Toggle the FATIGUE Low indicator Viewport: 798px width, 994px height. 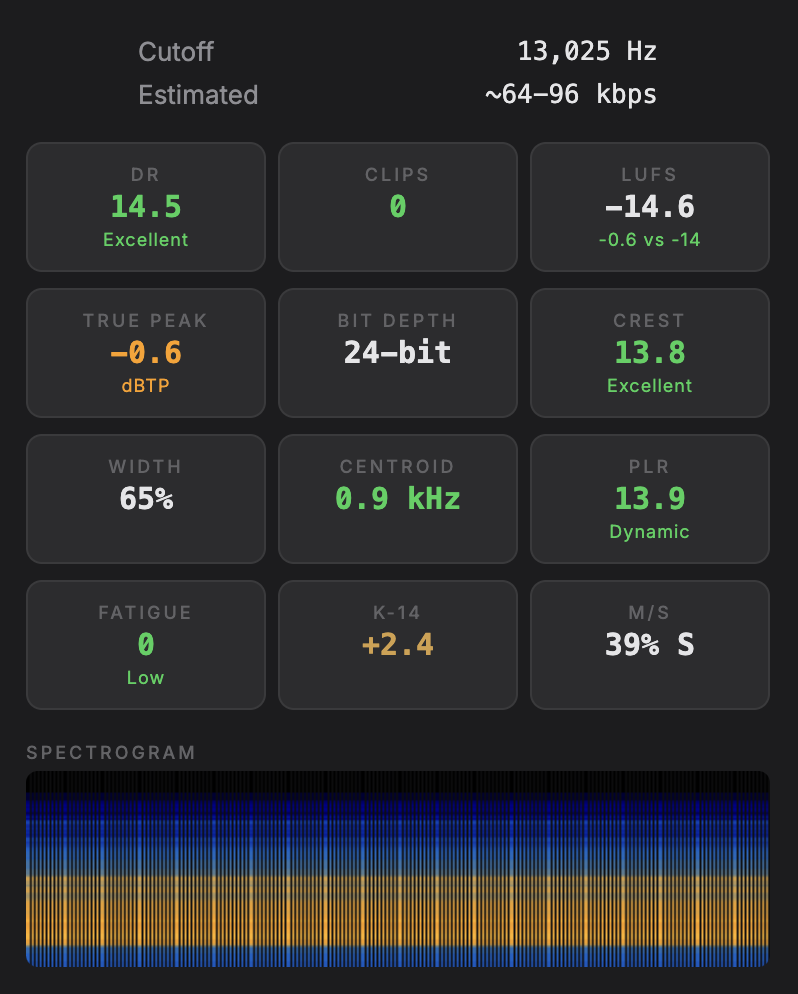[146, 644]
